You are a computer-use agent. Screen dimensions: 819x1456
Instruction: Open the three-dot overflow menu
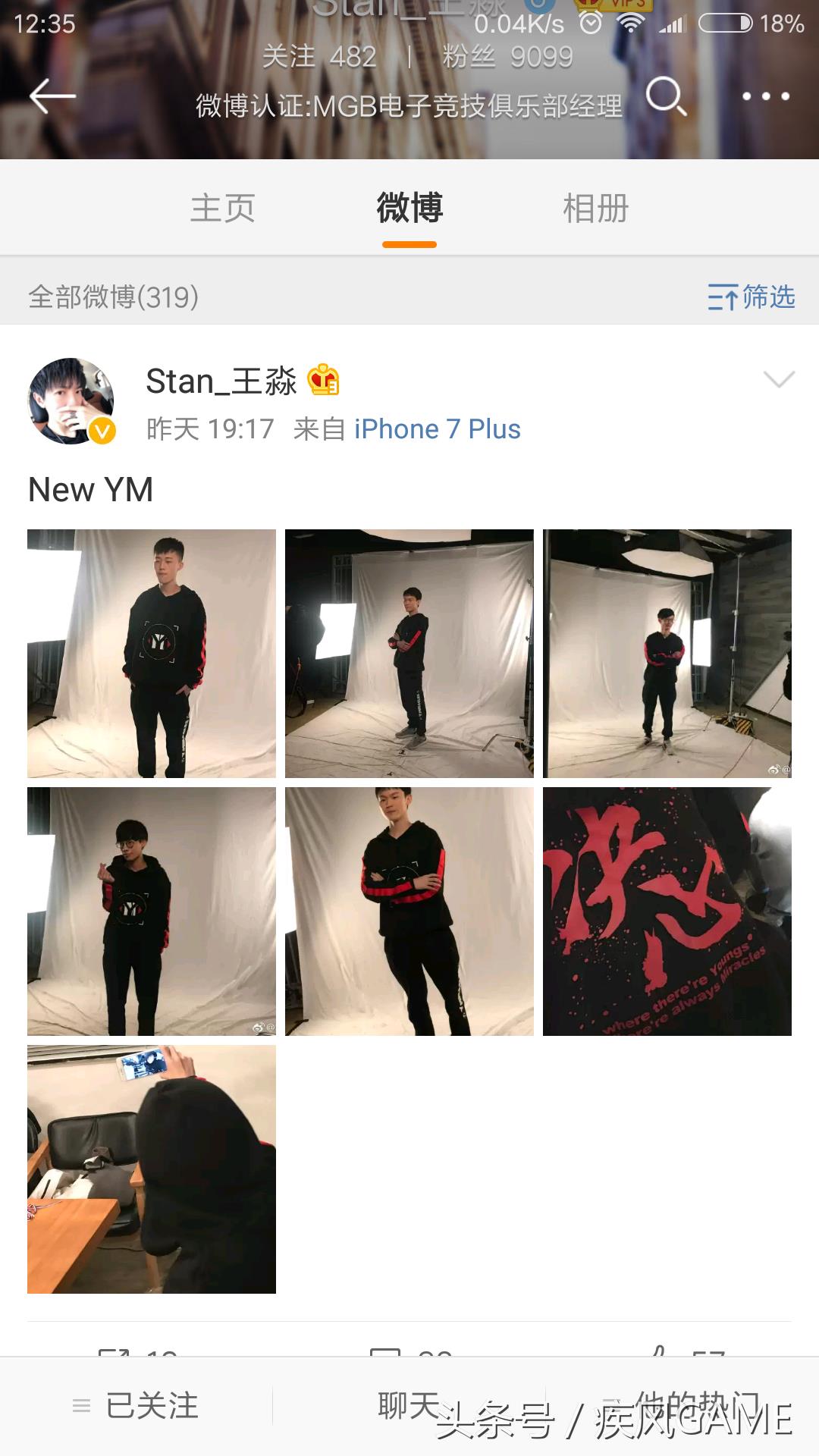coord(765,96)
